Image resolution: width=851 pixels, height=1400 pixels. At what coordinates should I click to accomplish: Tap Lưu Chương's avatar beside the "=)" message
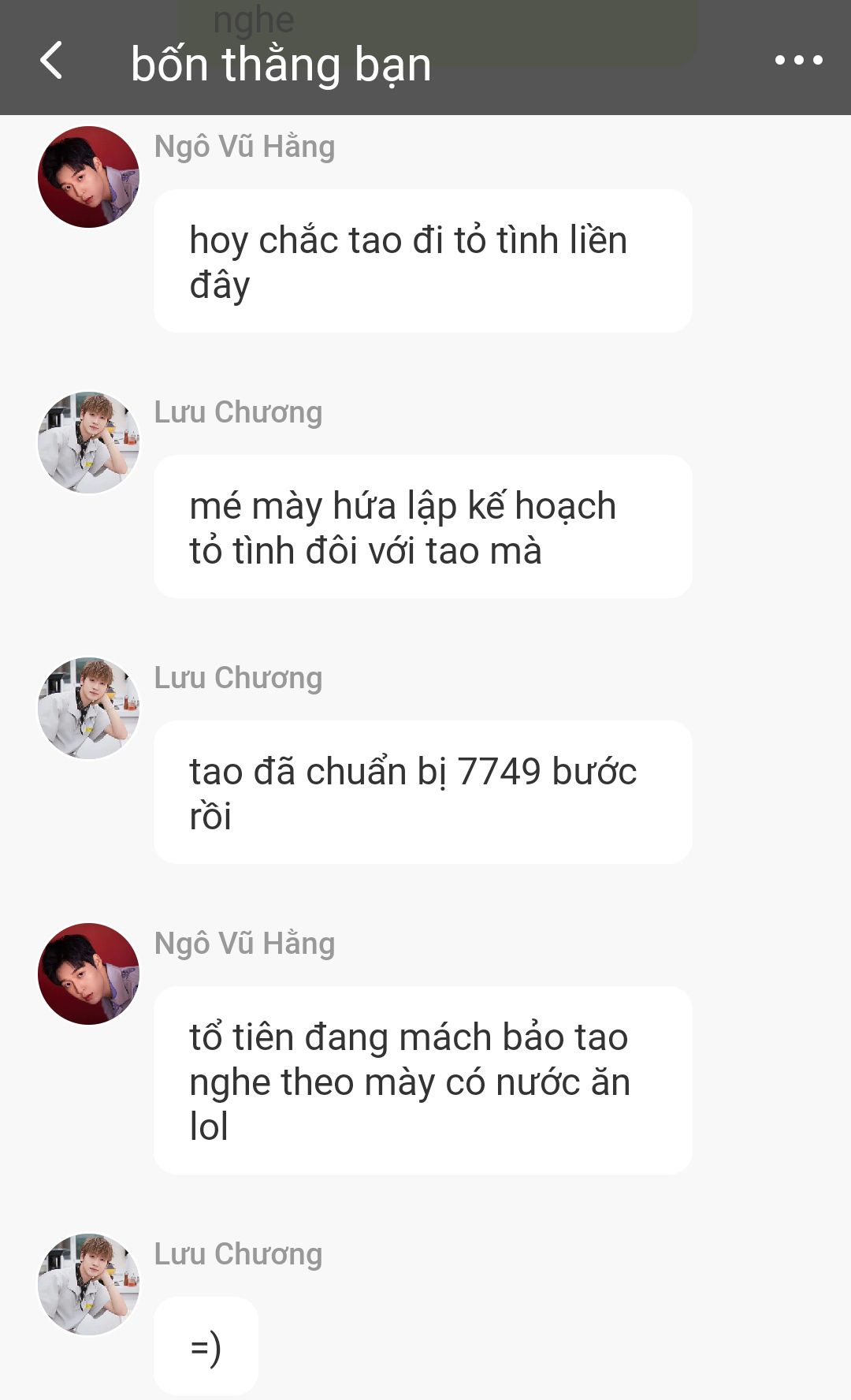[x=88, y=1285]
